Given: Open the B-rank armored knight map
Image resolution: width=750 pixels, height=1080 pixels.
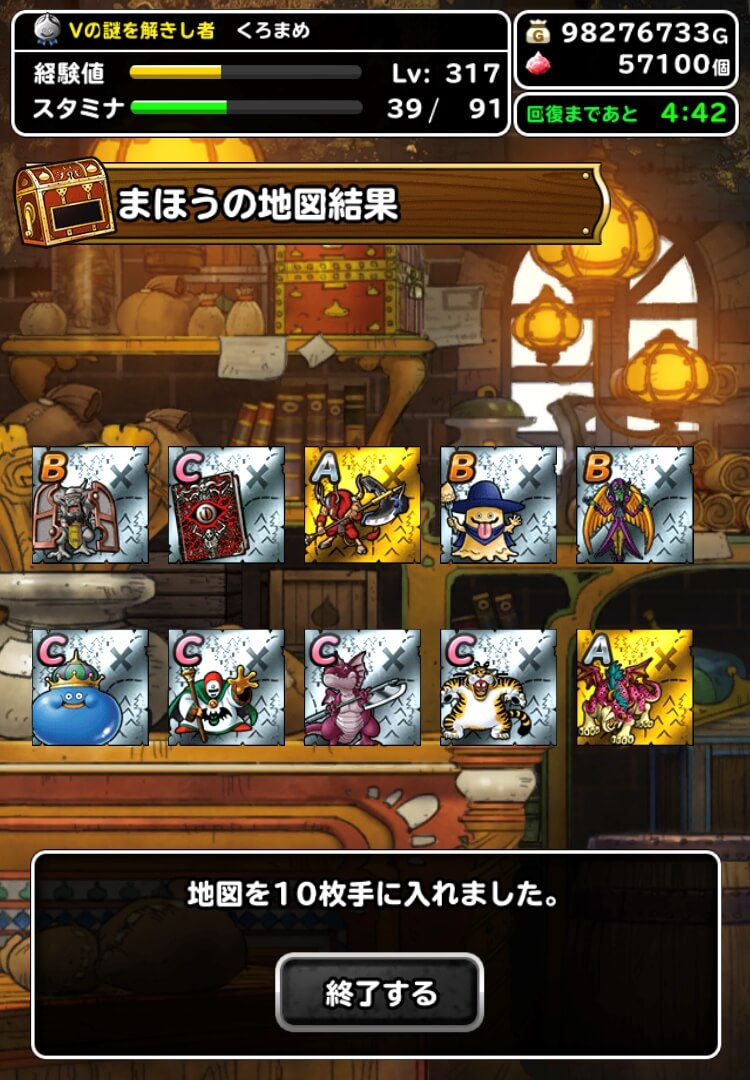Looking at the screenshot, I should (90, 506).
